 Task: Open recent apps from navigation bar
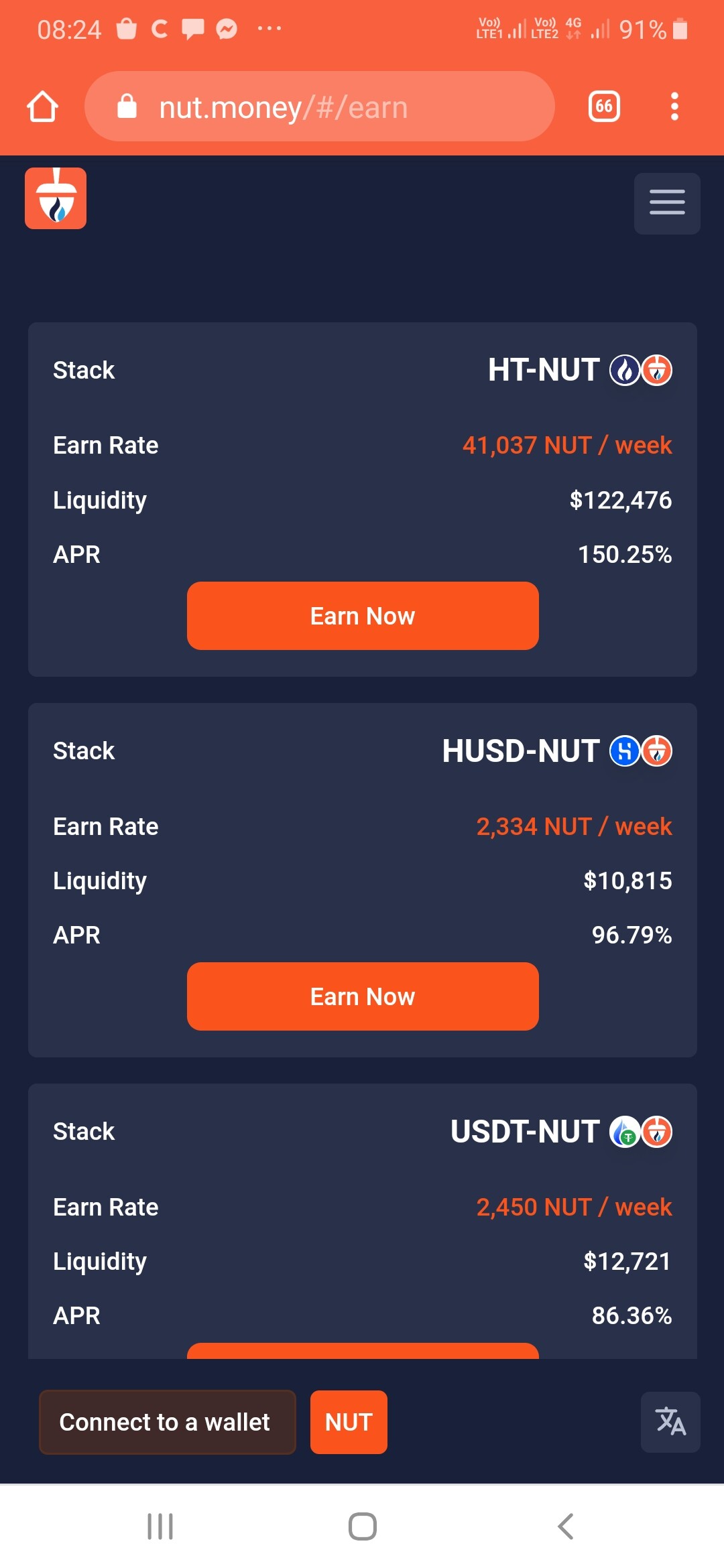click(x=160, y=1526)
